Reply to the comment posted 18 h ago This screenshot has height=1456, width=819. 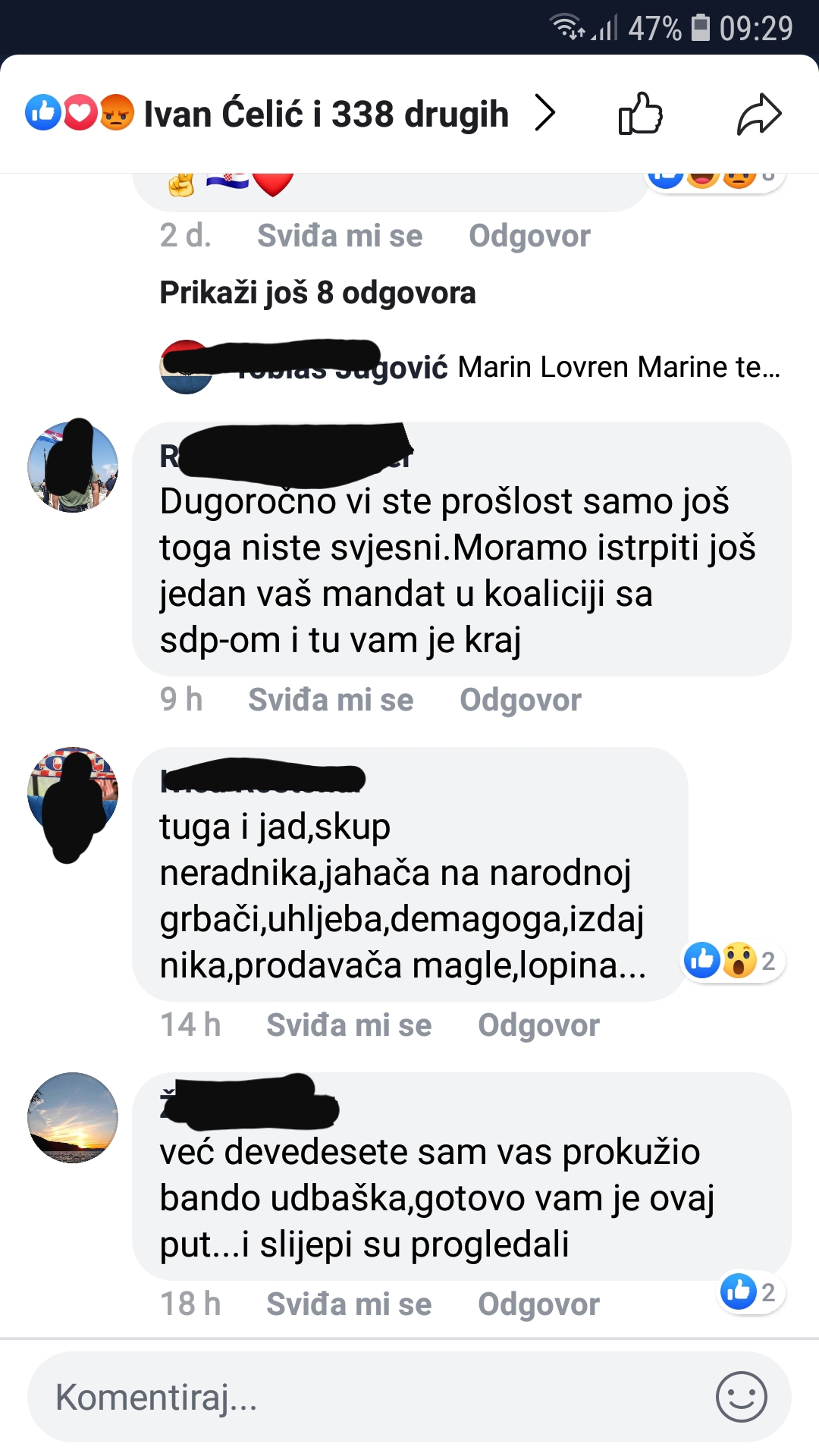[x=538, y=1304]
